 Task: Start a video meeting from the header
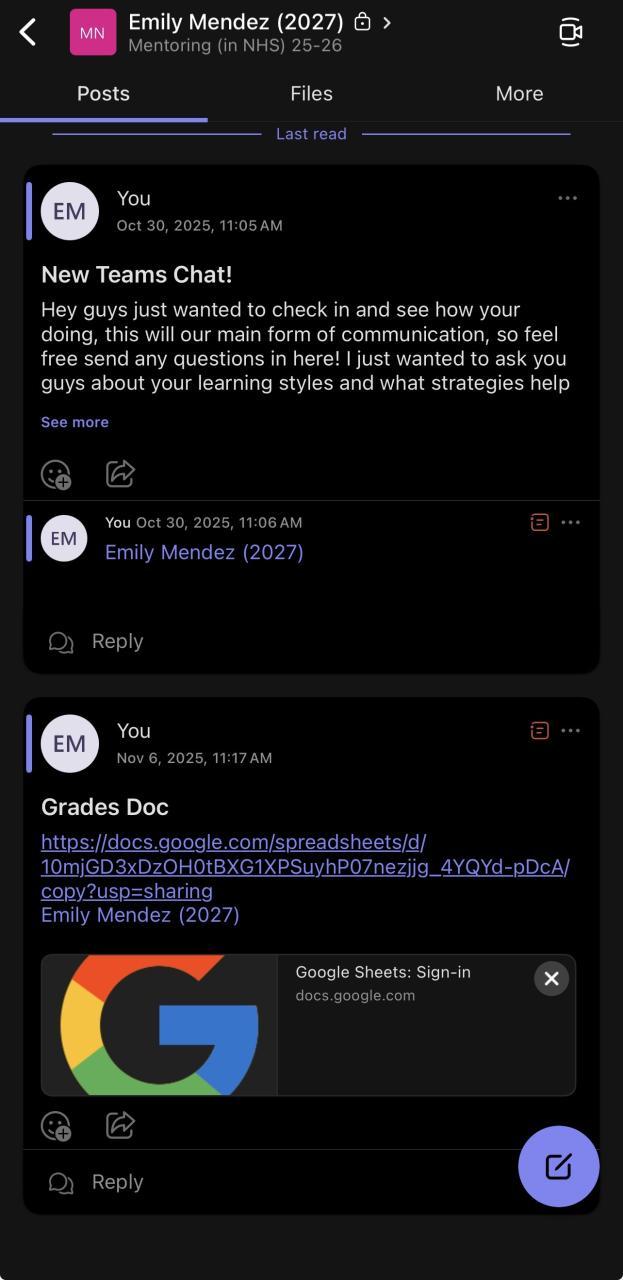[570, 32]
